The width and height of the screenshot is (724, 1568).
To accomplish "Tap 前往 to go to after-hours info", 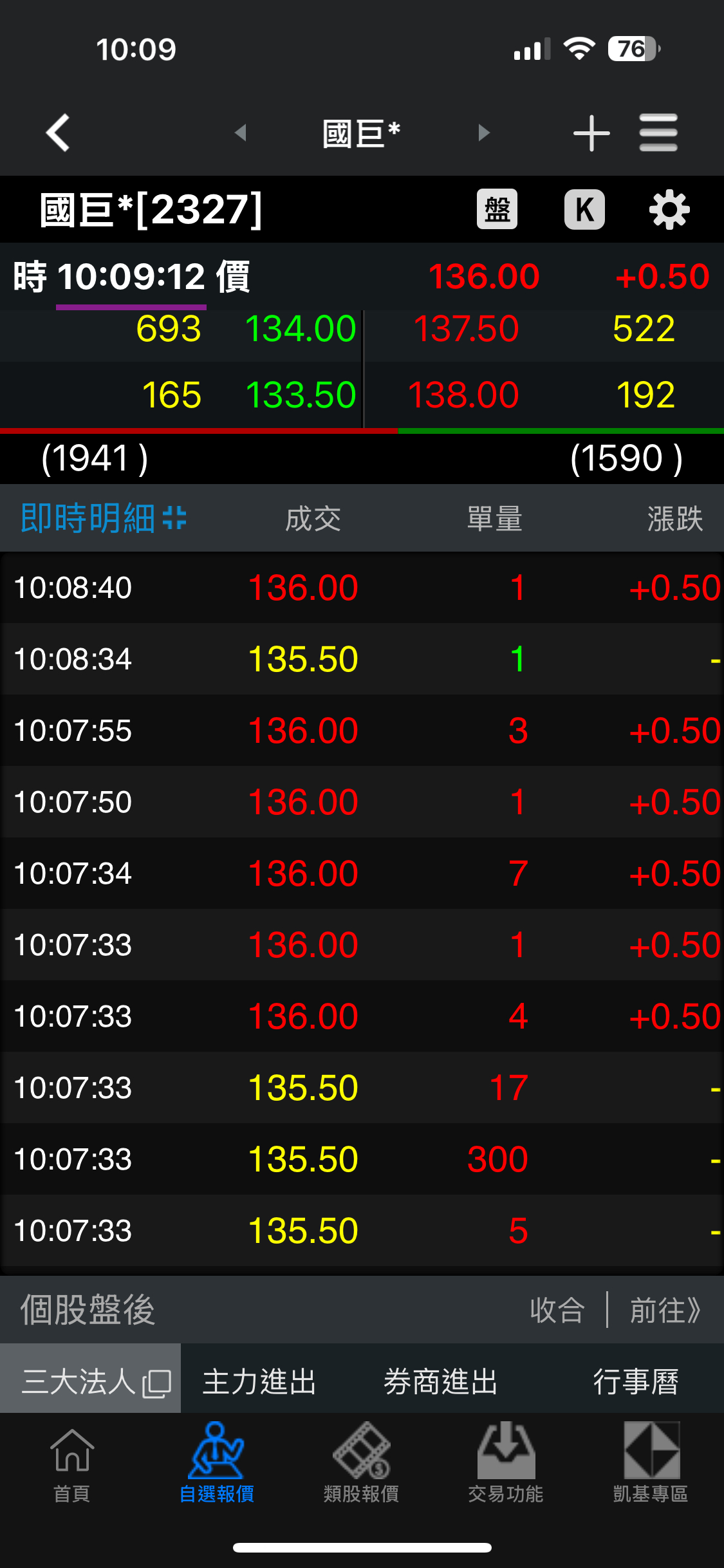I will (665, 1310).
